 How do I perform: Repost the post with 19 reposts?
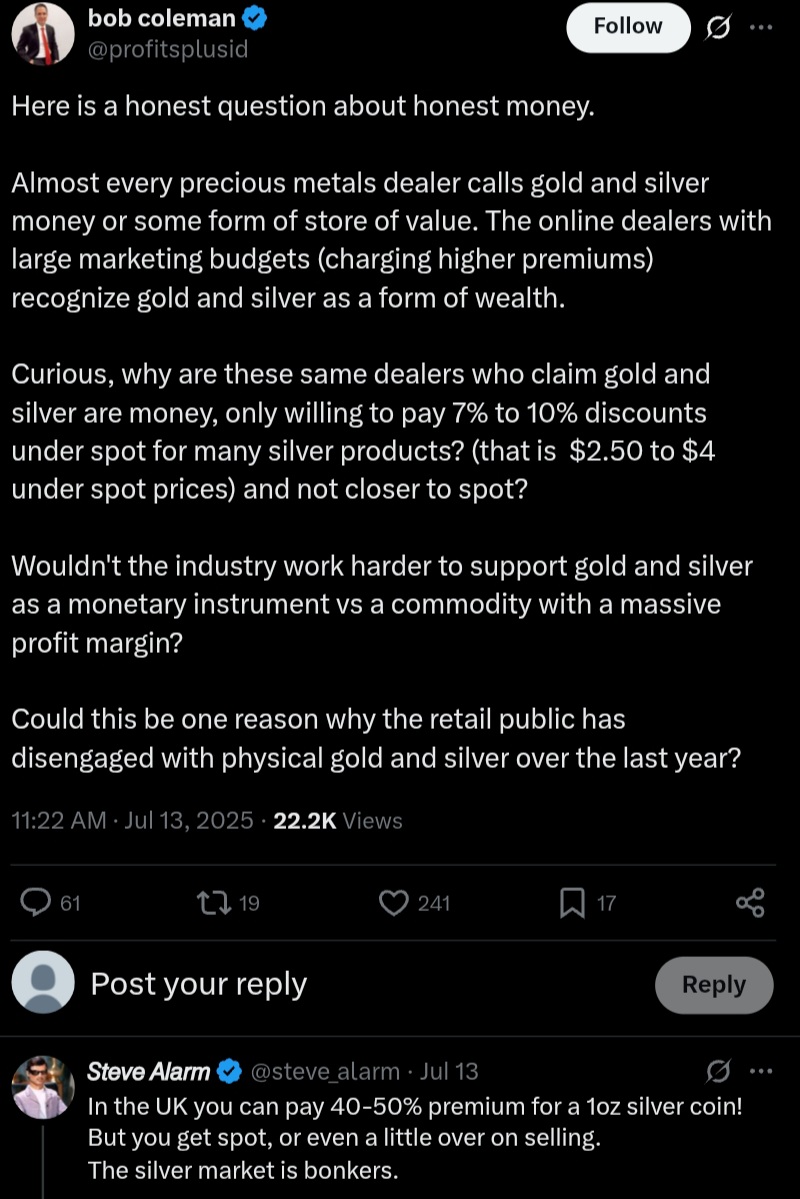tap(213, 903)
